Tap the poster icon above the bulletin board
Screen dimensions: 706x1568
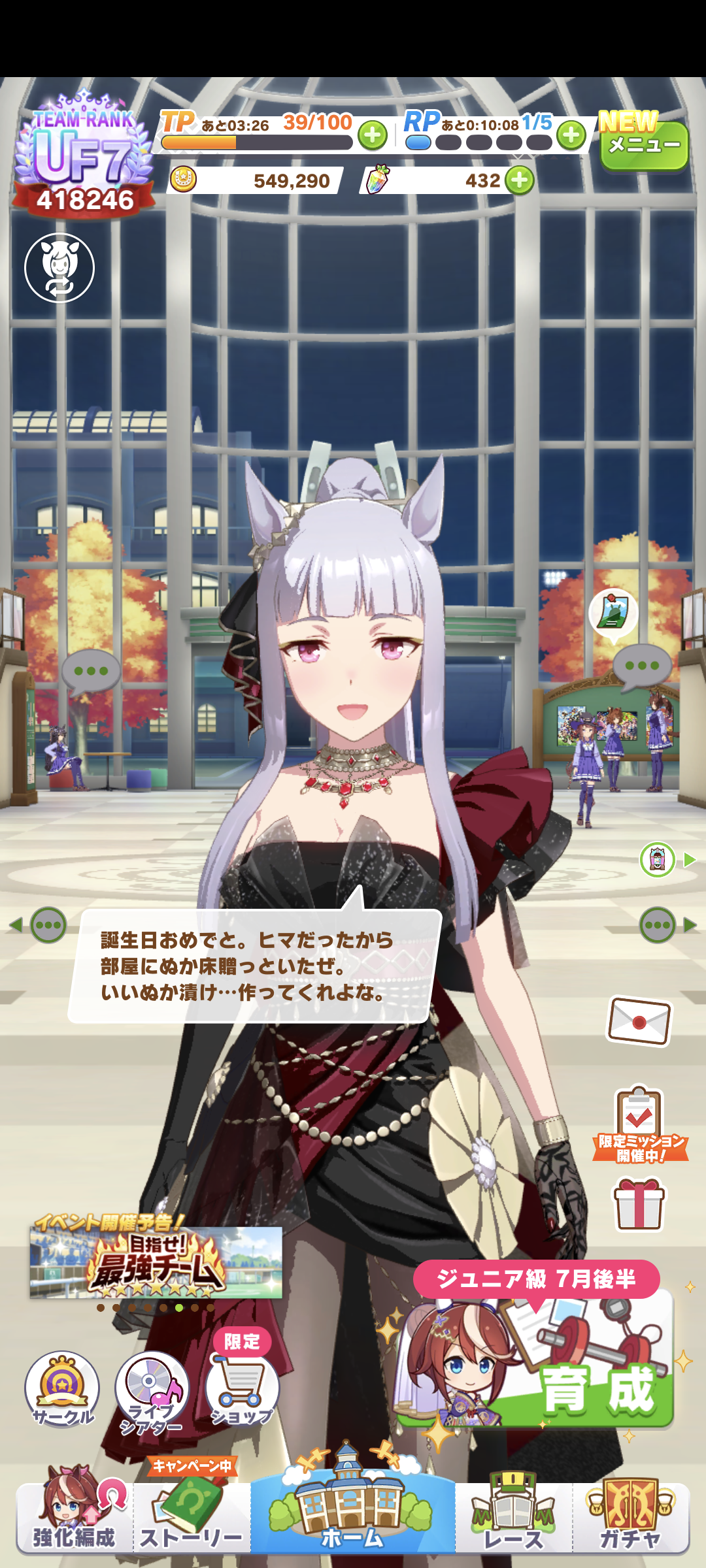(x=613, y=613)
